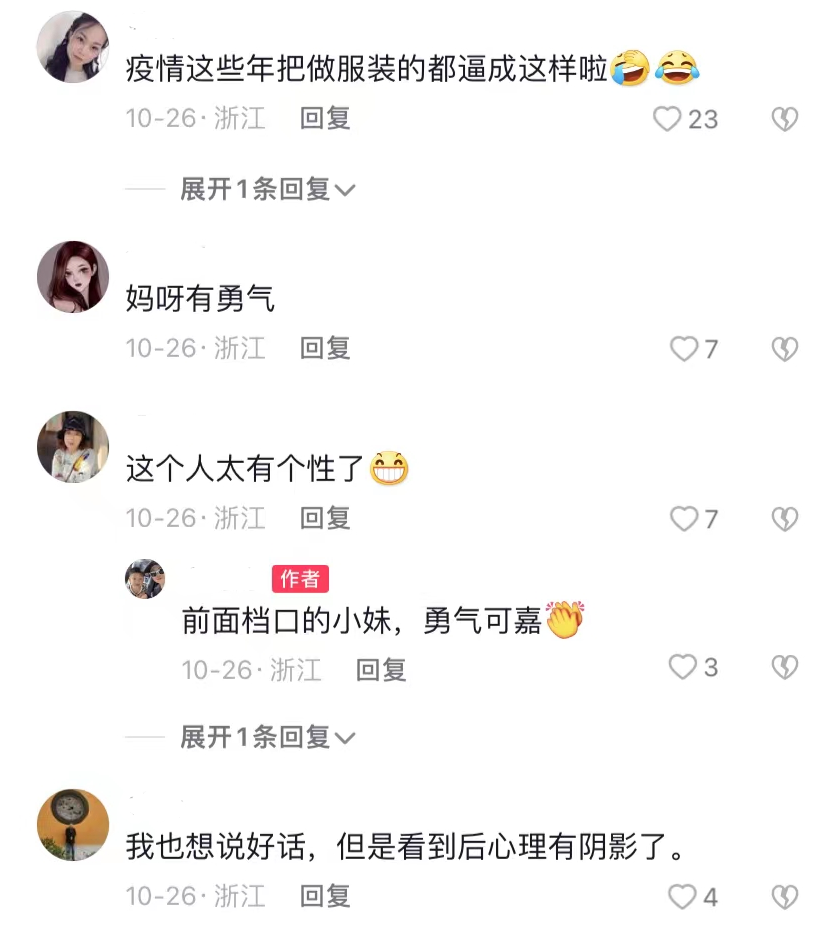Expand 1 reply under the 疫情 comment
The width and height of the screenshot is (835, 932).
point(266,189)
